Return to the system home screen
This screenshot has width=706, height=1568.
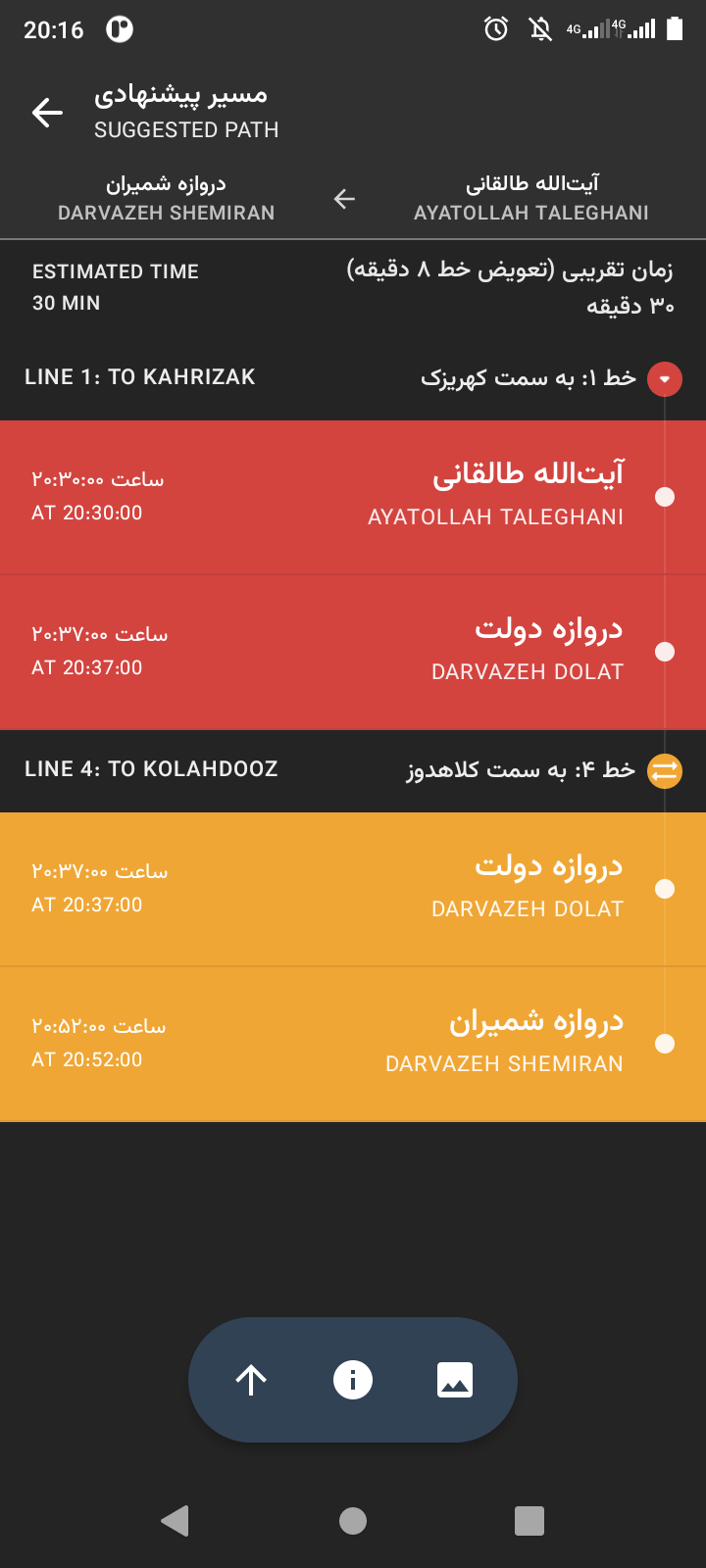tap(353, 1521)
